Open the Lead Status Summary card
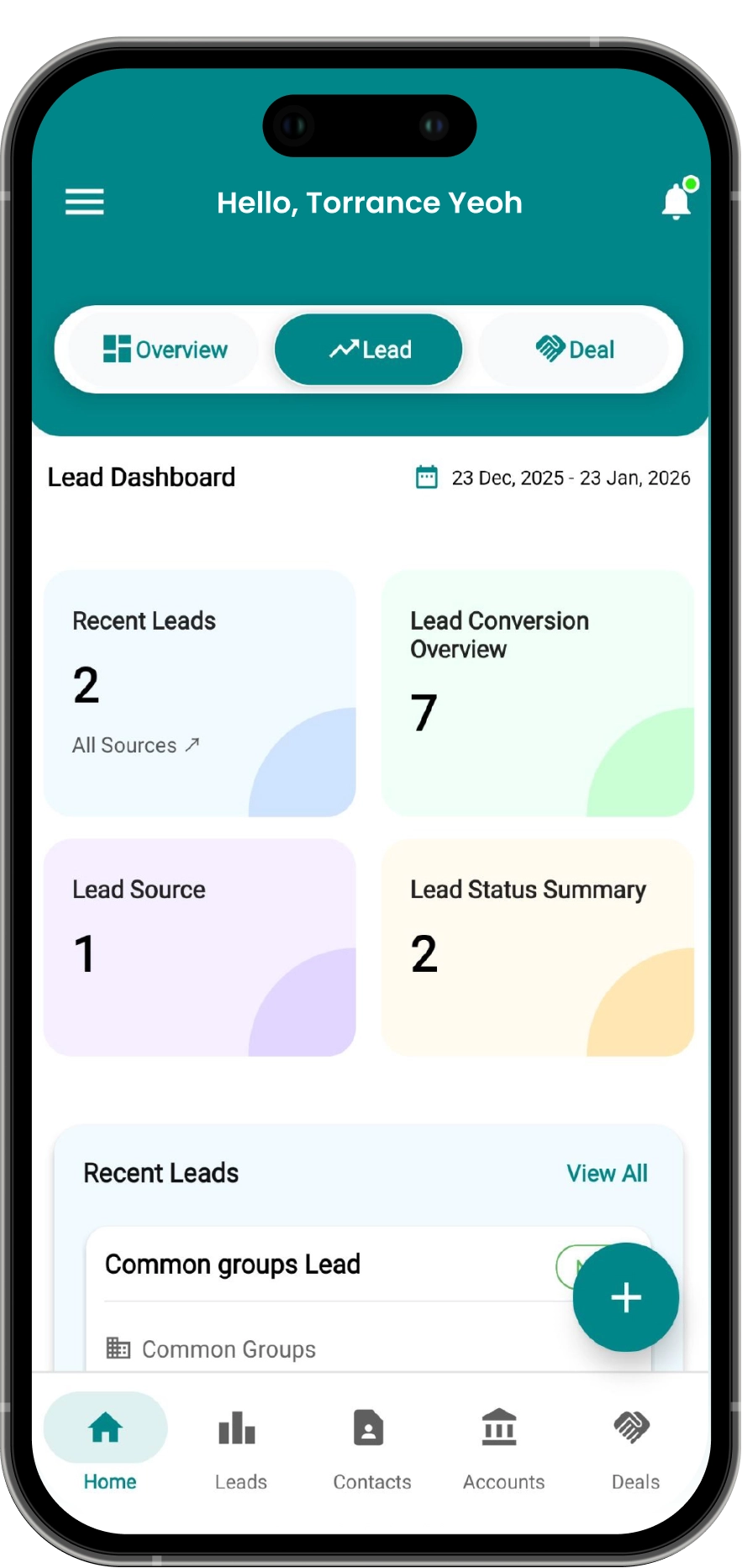The height and width of the screenshot is (1568, 742). pyautogui.click(x=537, y=947)
